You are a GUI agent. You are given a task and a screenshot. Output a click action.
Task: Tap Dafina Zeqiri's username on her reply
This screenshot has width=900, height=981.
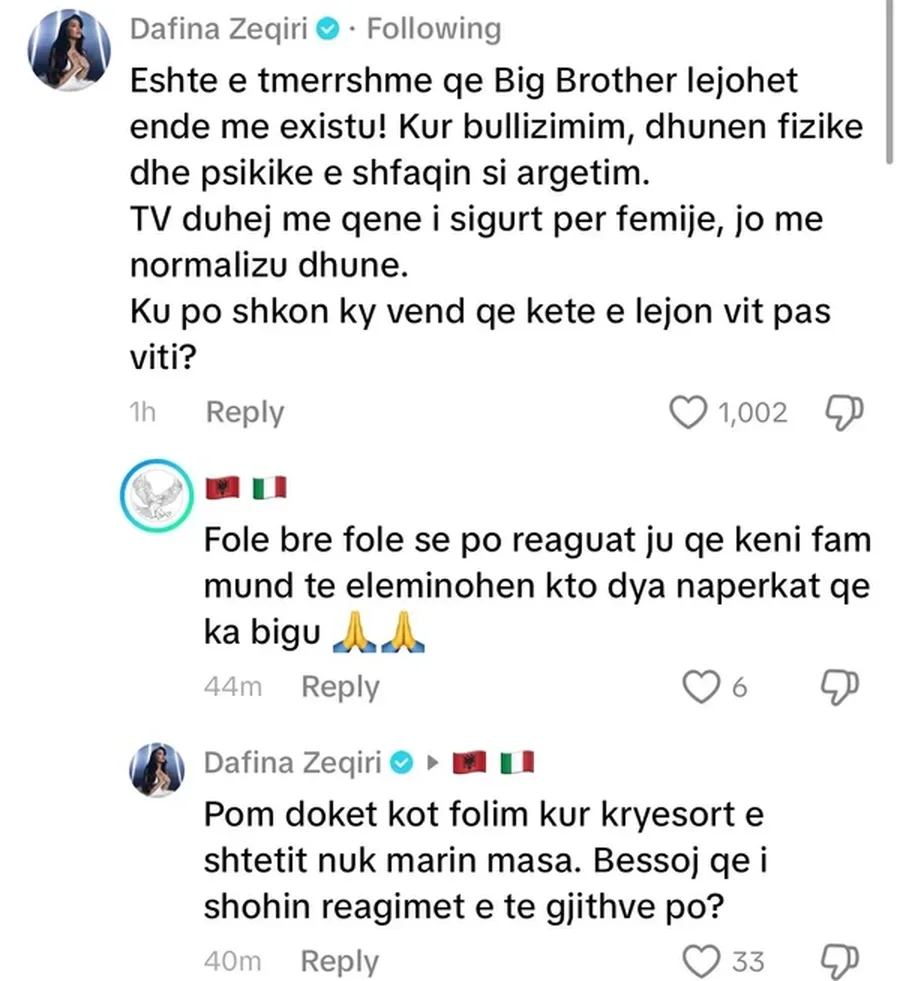(x=296, y=761)
